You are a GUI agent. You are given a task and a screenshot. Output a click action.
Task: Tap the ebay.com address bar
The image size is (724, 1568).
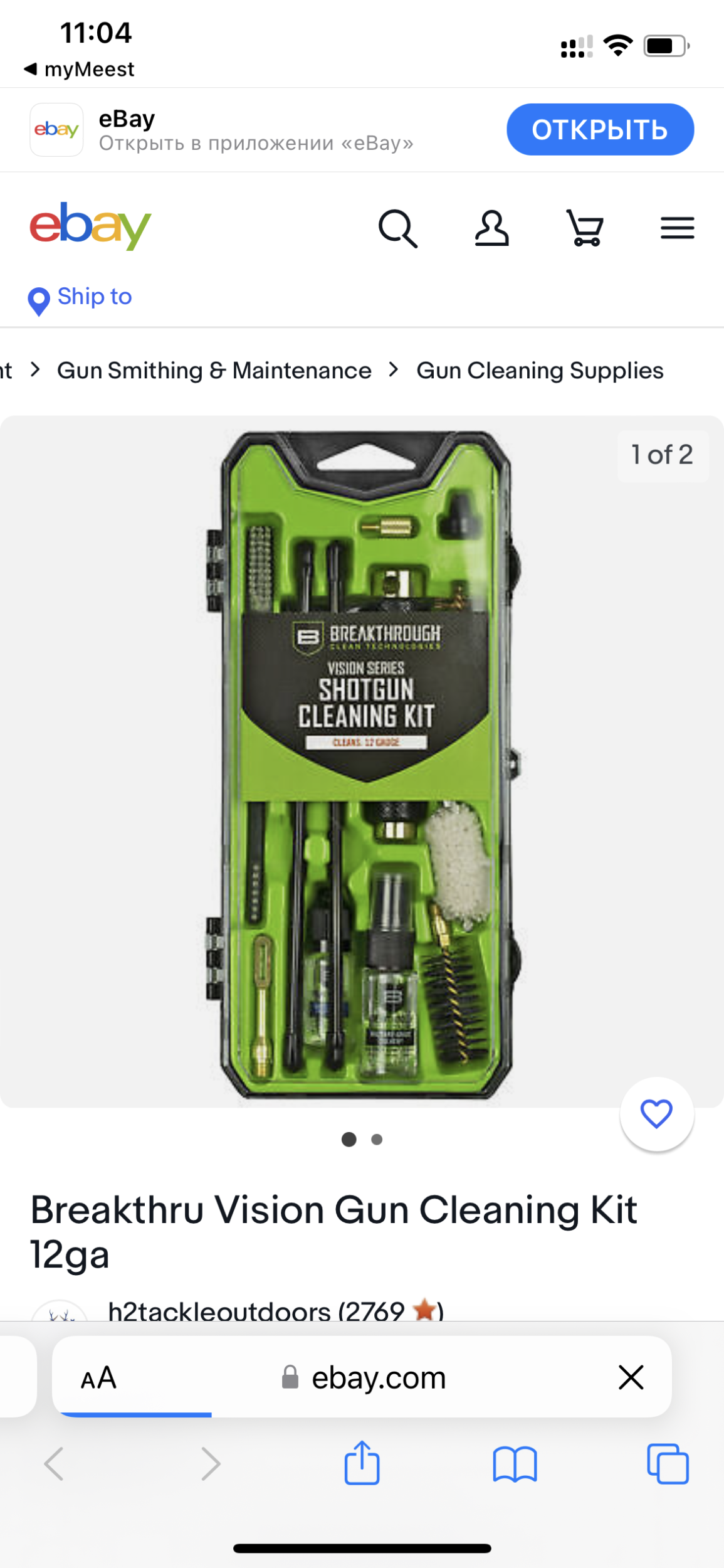point(364,1377)
